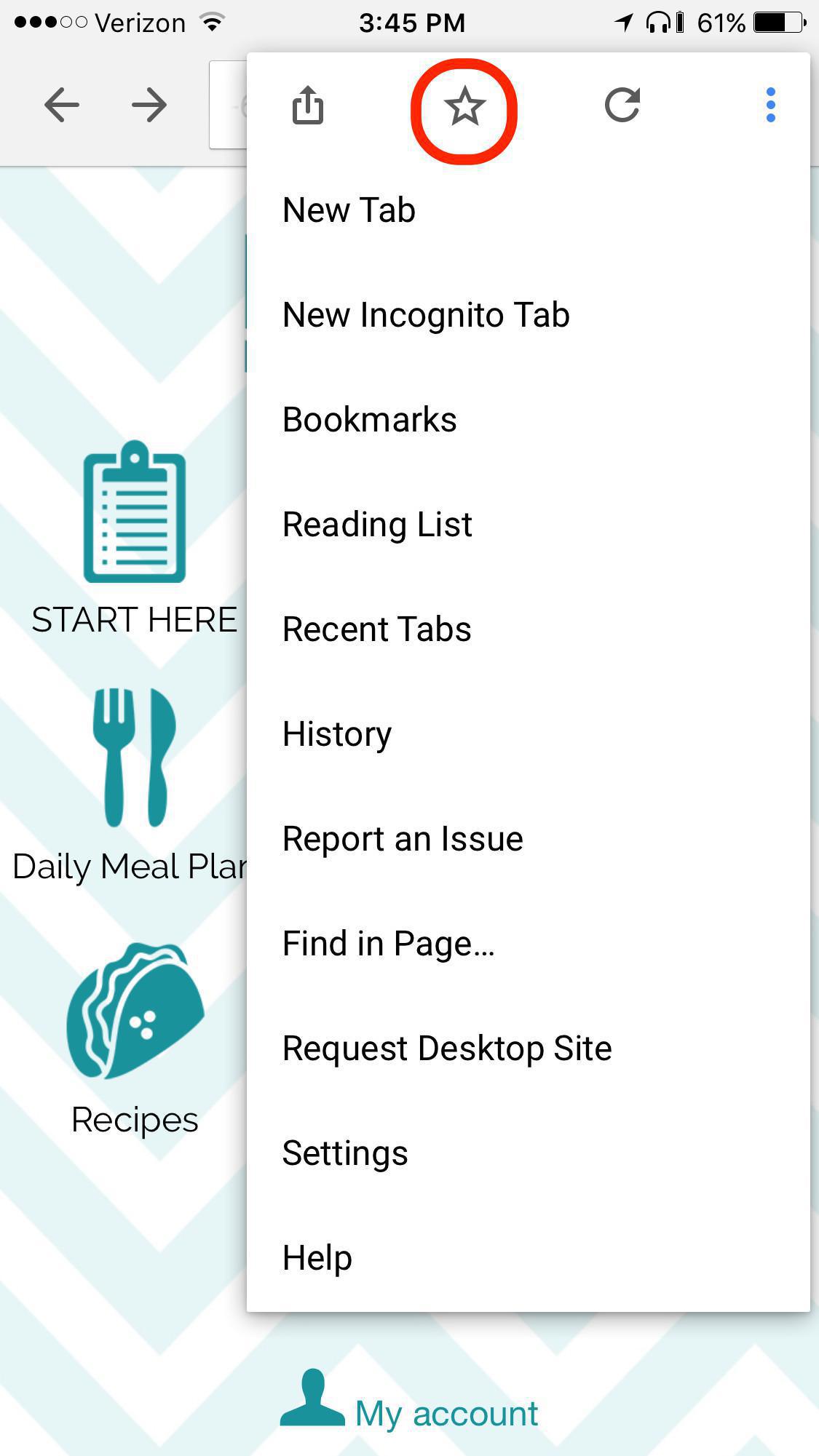The width and height of the screenshot is (819, 1456).
Task: Open the three-dot overflow menu
Action: click(x=770, y=105)
